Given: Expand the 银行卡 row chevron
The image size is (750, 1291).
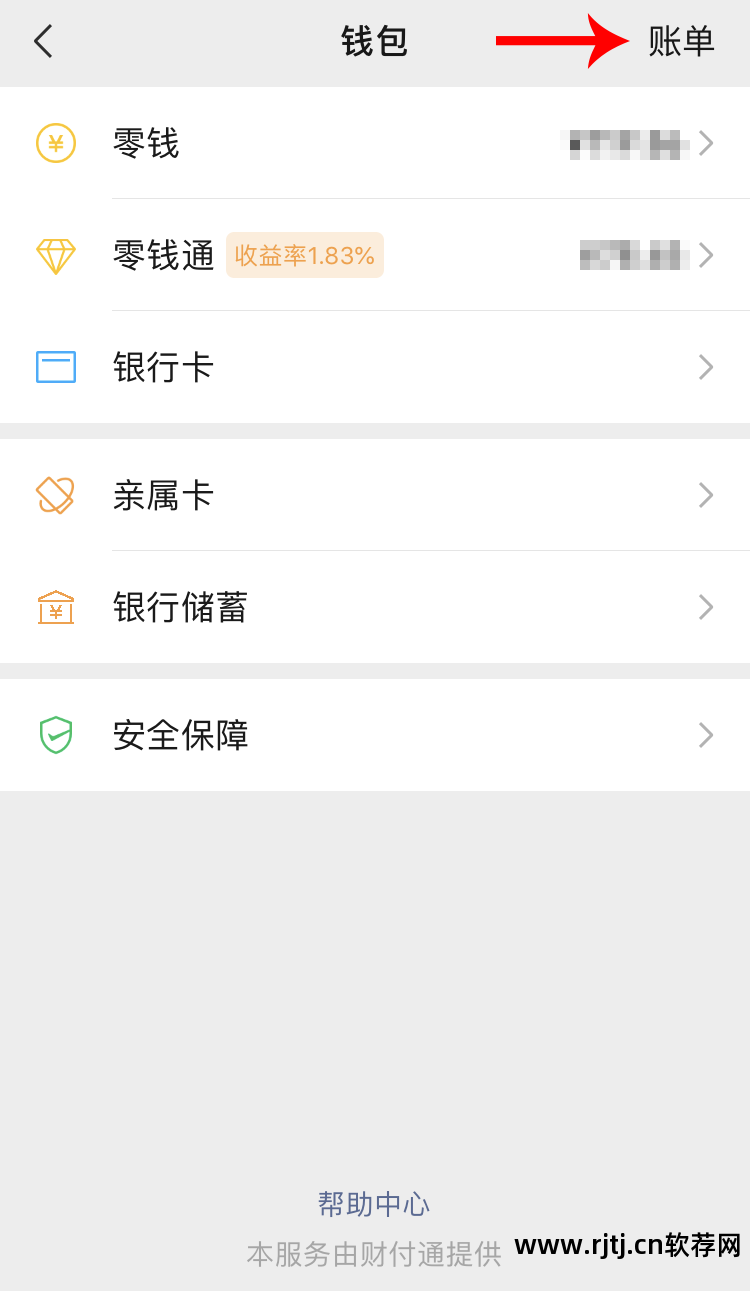Looking at the screenshot, I should [706, 367].
